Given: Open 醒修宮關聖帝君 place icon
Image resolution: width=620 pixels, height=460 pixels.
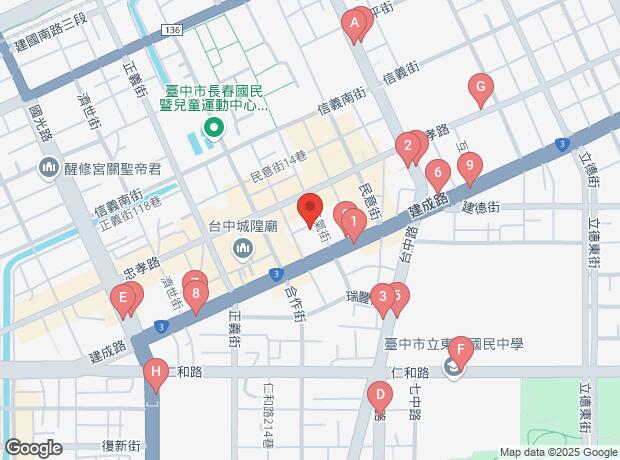Looking at the screenshot, I should (x=47, y=168).
